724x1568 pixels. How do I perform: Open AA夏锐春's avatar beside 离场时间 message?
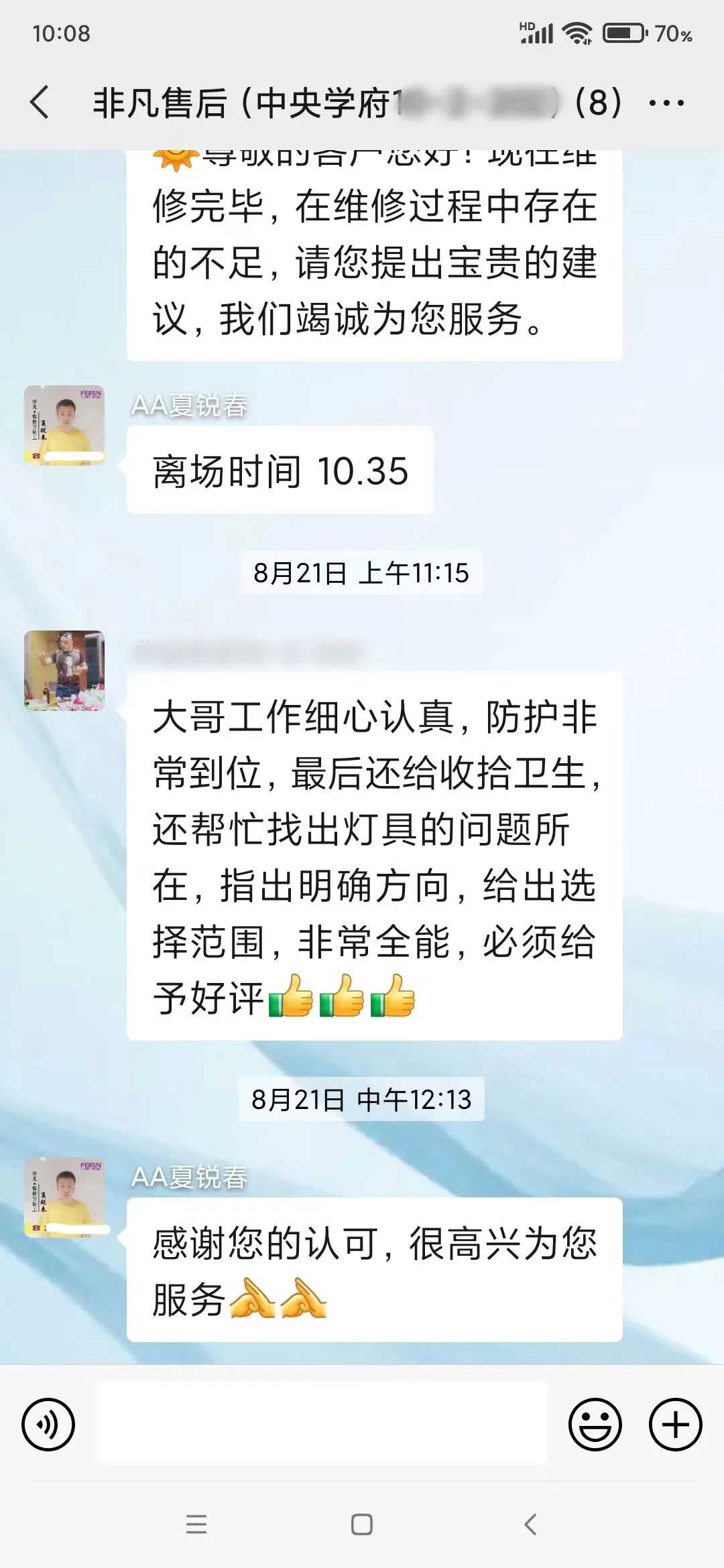click(x=64, y=425)
